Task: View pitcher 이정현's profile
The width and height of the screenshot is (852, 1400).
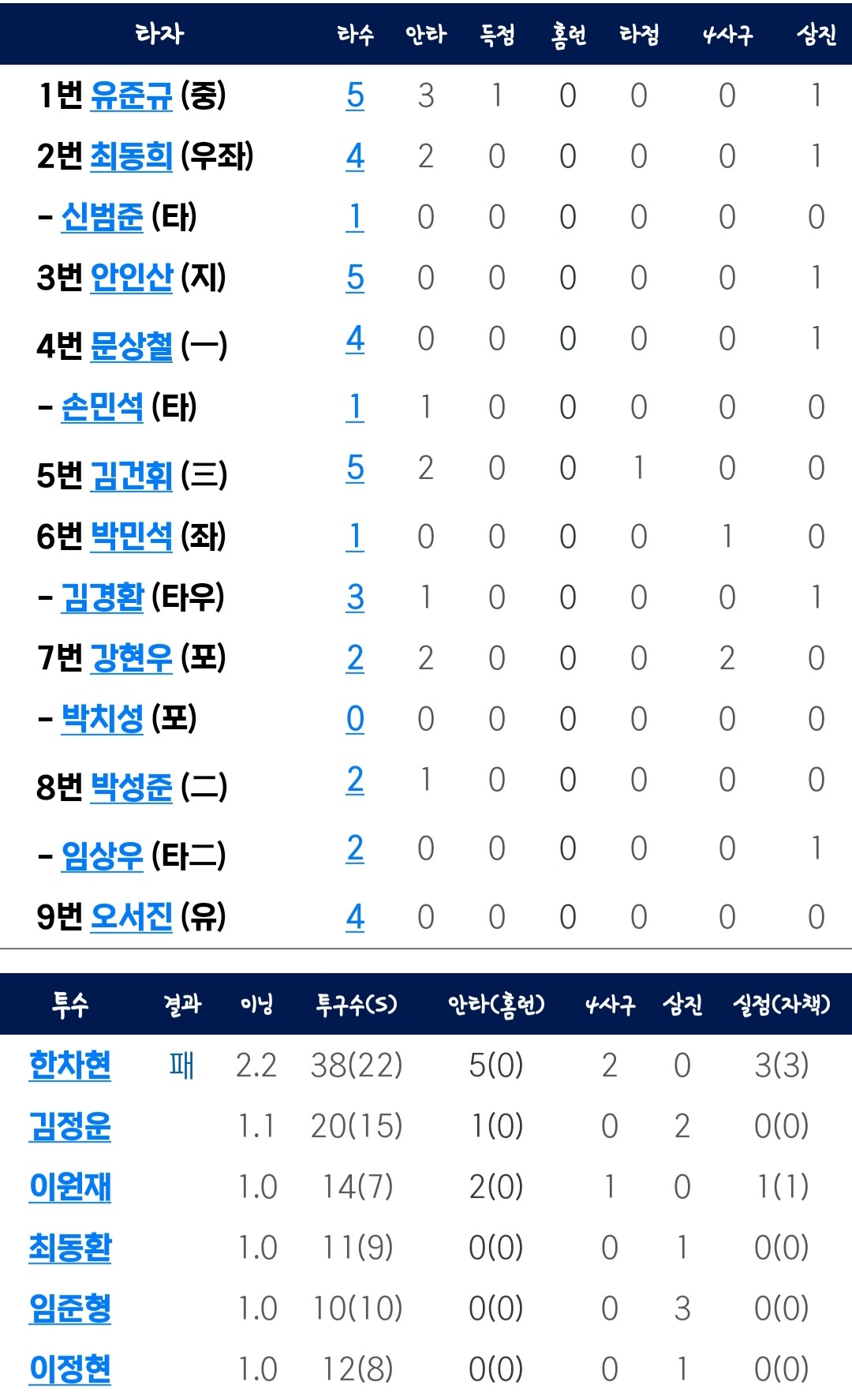Action: [69, 1369]
